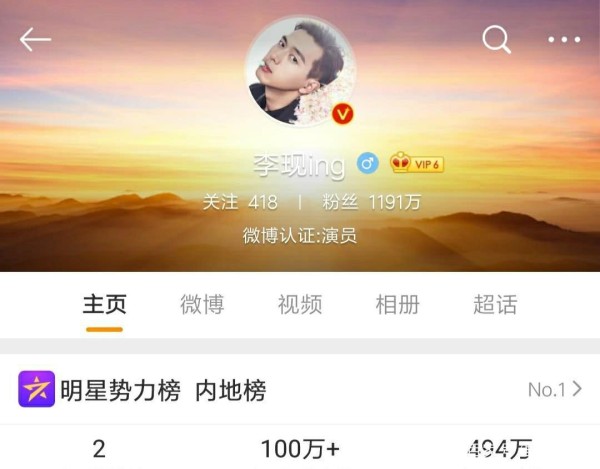
Task: Open the 关注 418 following list
Action: [x=240, y=202]
